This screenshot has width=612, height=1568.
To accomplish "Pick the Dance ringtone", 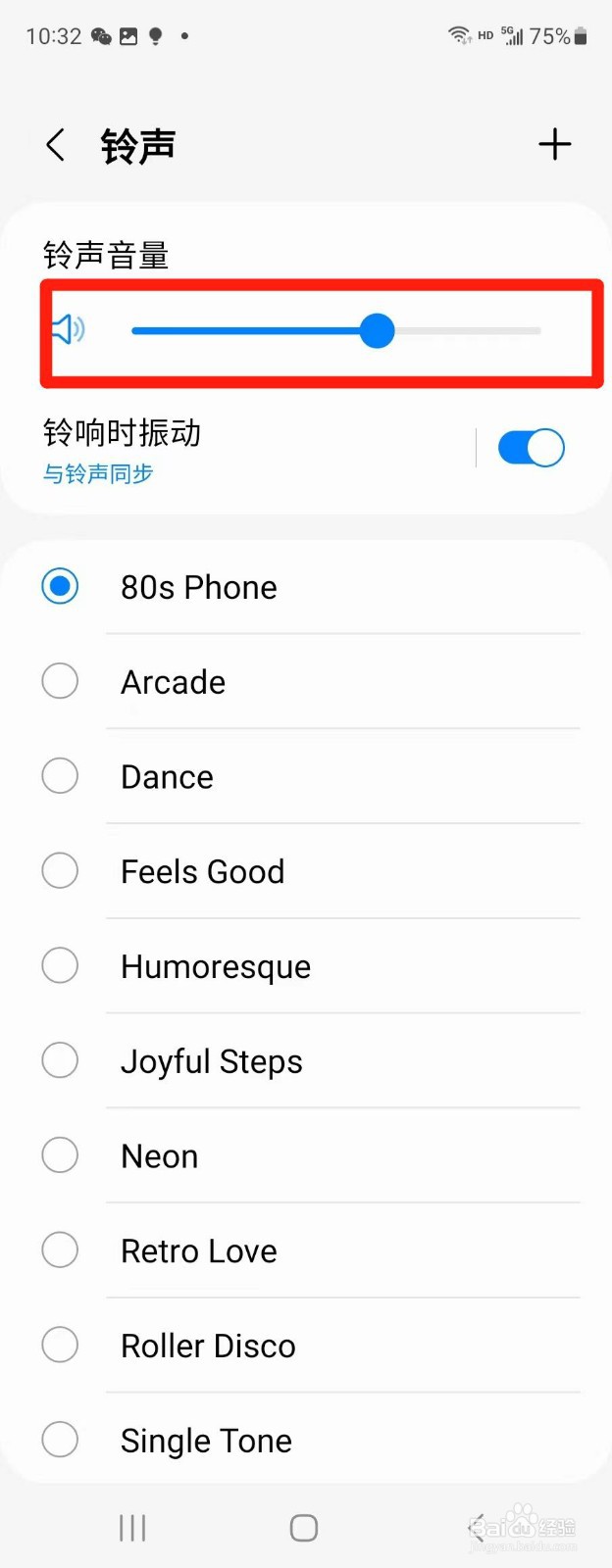I will [x=167, y=777].
